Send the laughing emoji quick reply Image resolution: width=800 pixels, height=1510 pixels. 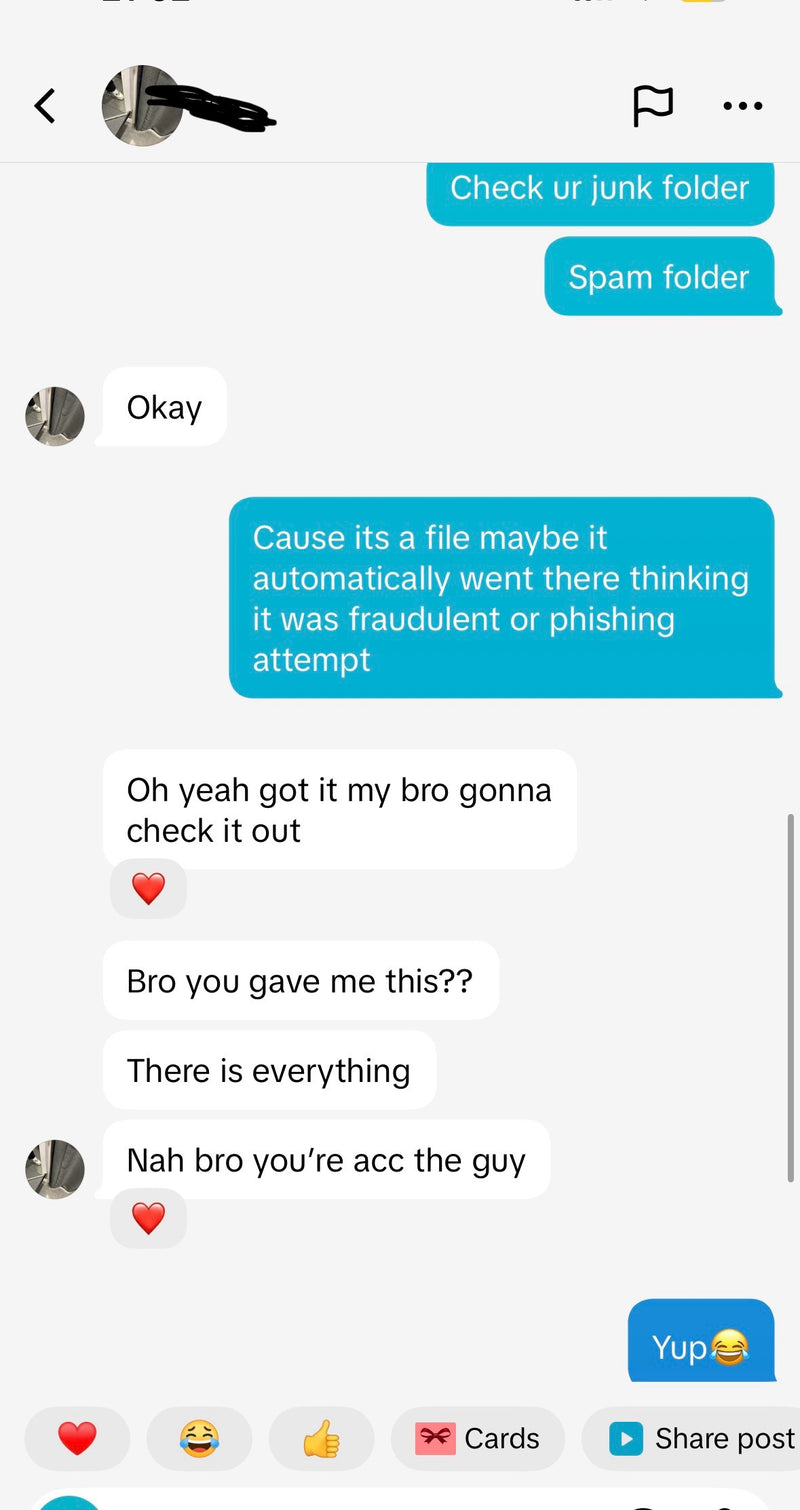(199, 1438)
